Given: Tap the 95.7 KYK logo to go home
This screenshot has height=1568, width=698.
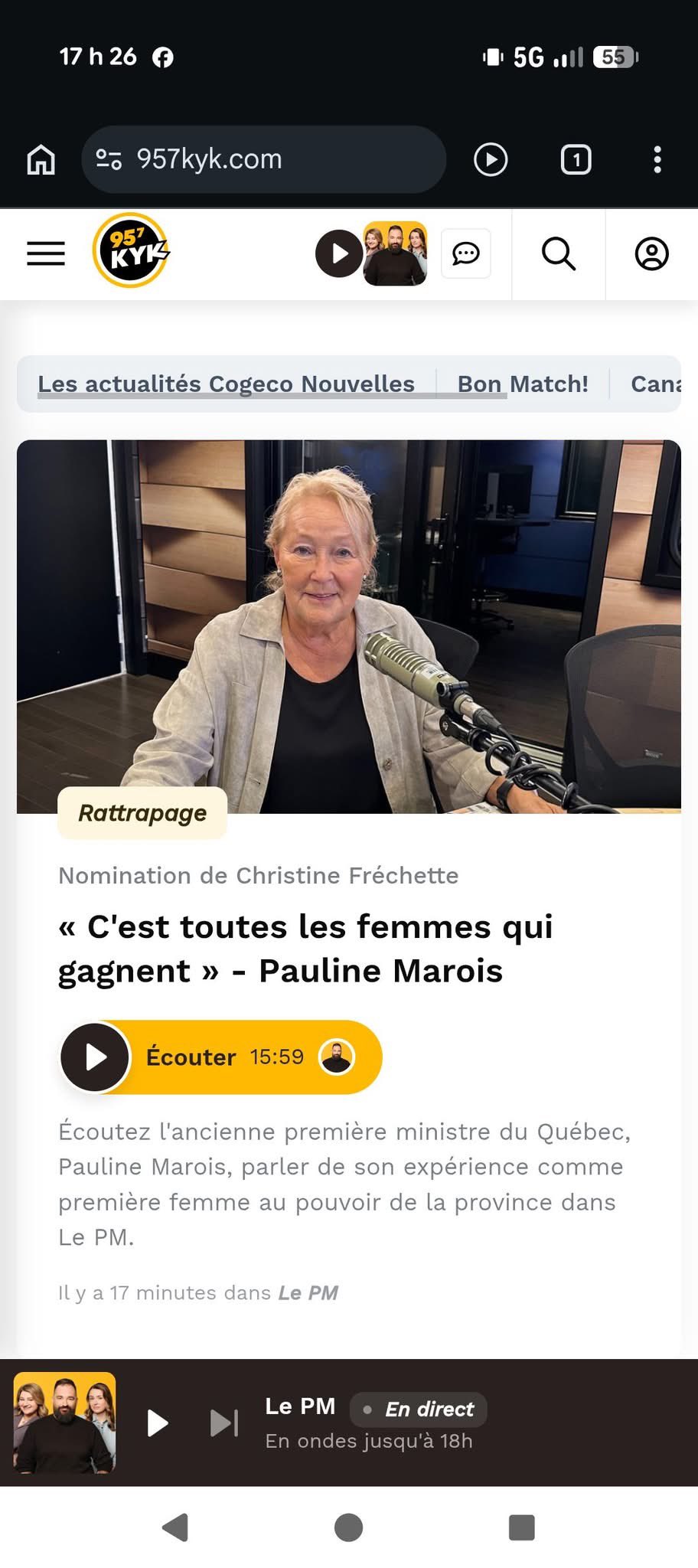Looking at the screenshot, I should (x=131, y=251).
